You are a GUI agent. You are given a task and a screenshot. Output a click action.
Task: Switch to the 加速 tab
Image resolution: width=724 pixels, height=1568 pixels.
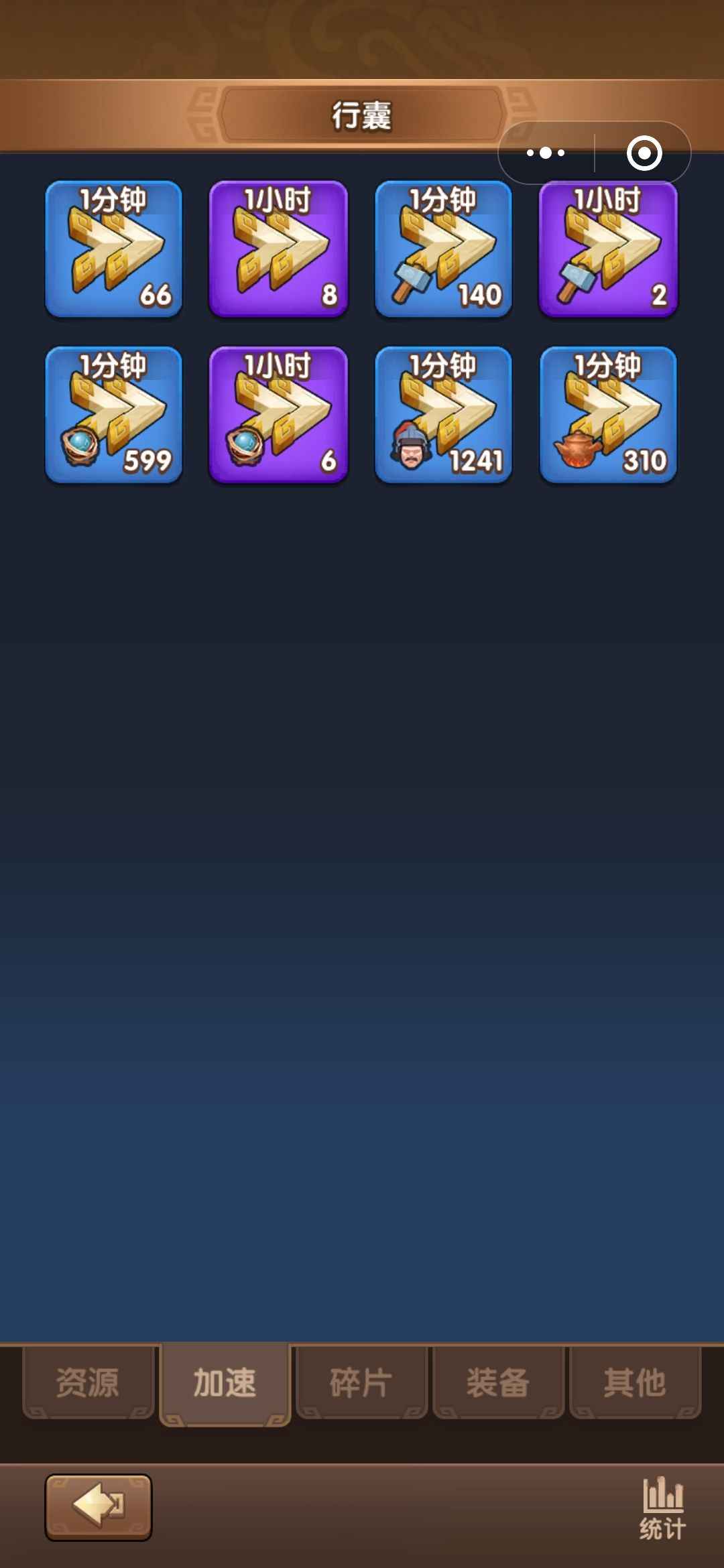point(225,1383)
